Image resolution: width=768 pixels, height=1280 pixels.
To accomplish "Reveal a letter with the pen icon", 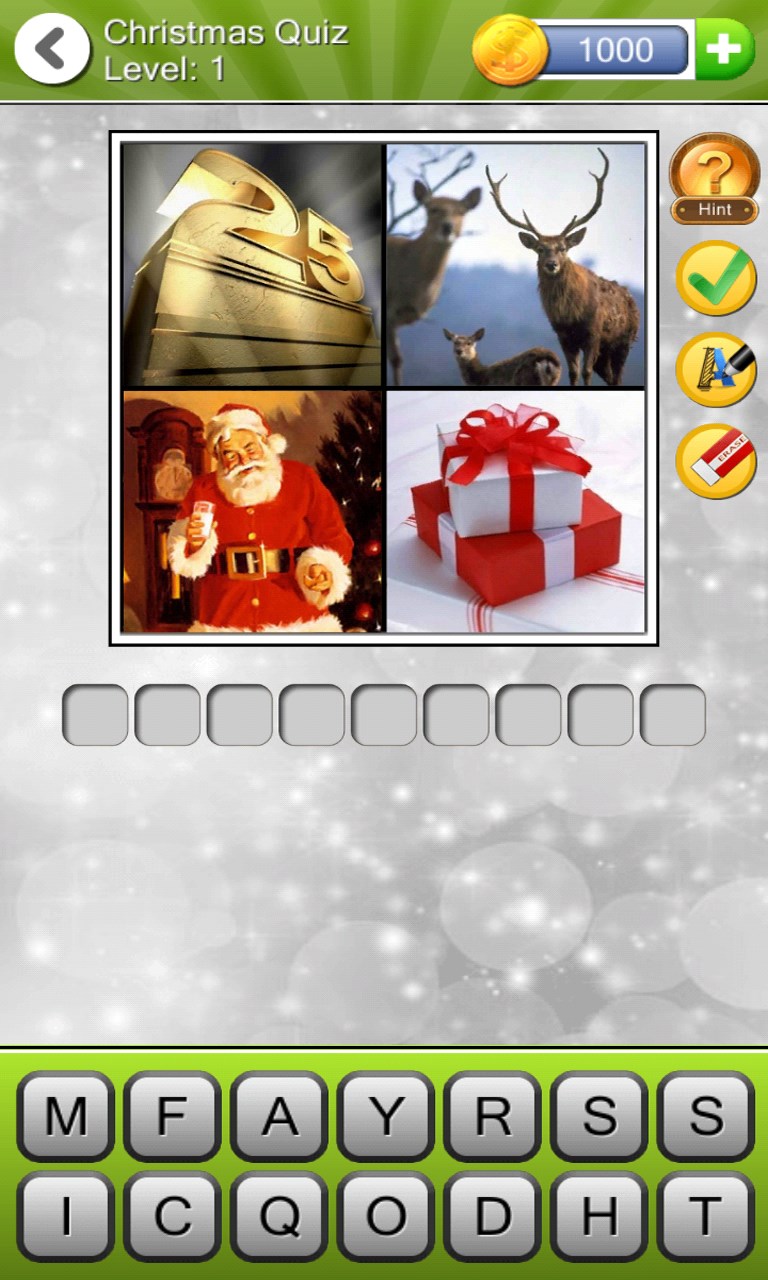I will point(715,370).
